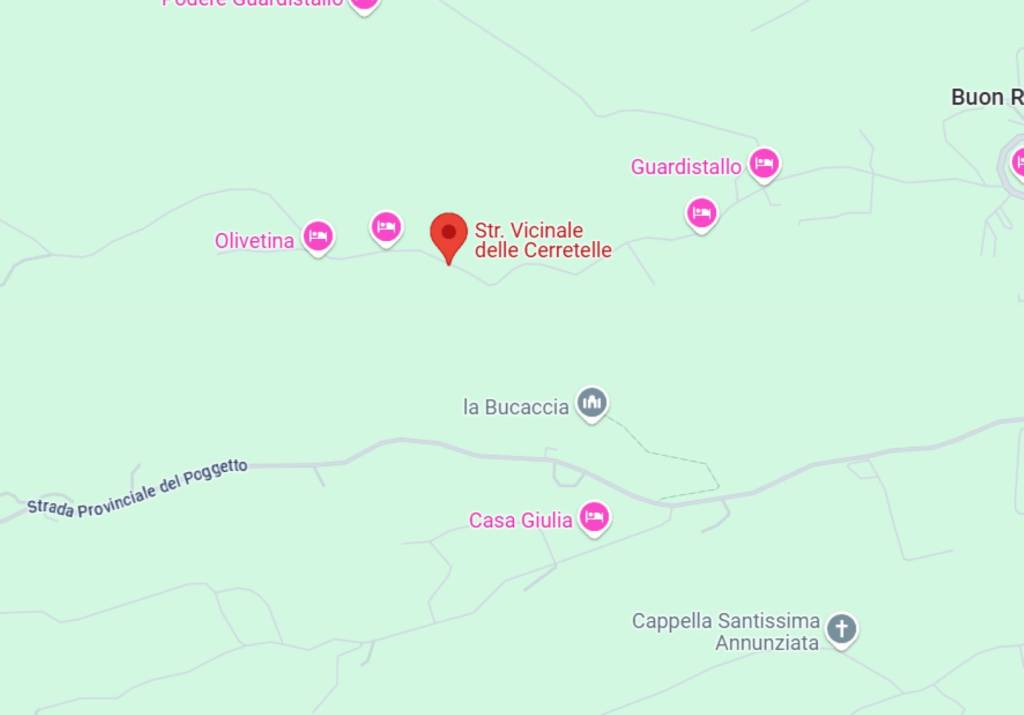Select the Podere Guardistallo marker

(364, 3)
